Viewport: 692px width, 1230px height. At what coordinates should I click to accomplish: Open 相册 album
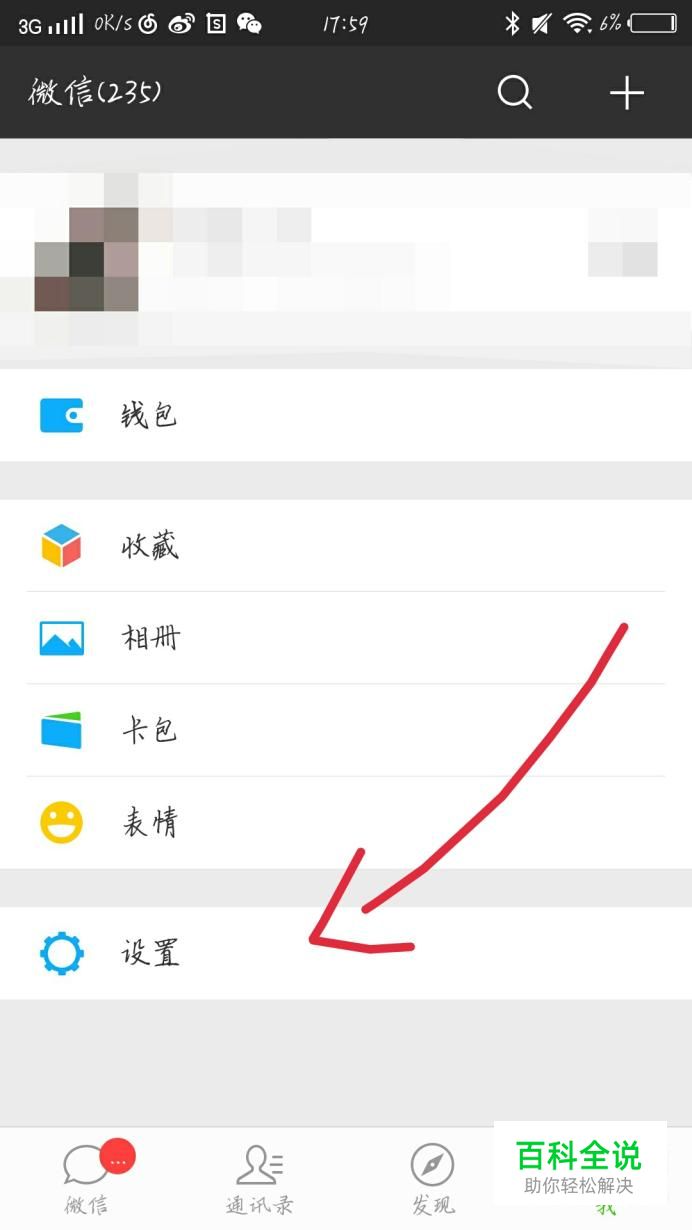[x=345, y=638]
